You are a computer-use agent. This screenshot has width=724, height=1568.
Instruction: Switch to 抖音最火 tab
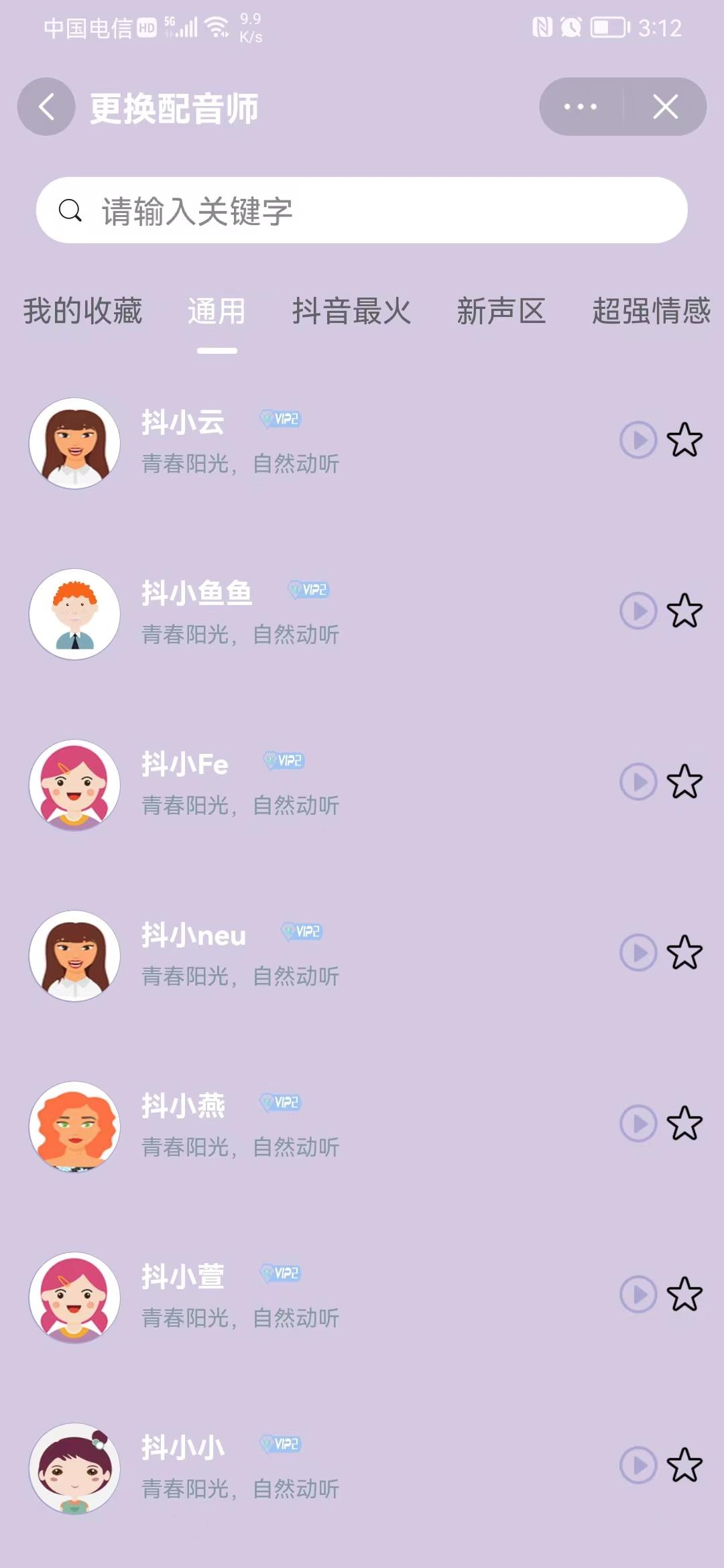point(351,312)
